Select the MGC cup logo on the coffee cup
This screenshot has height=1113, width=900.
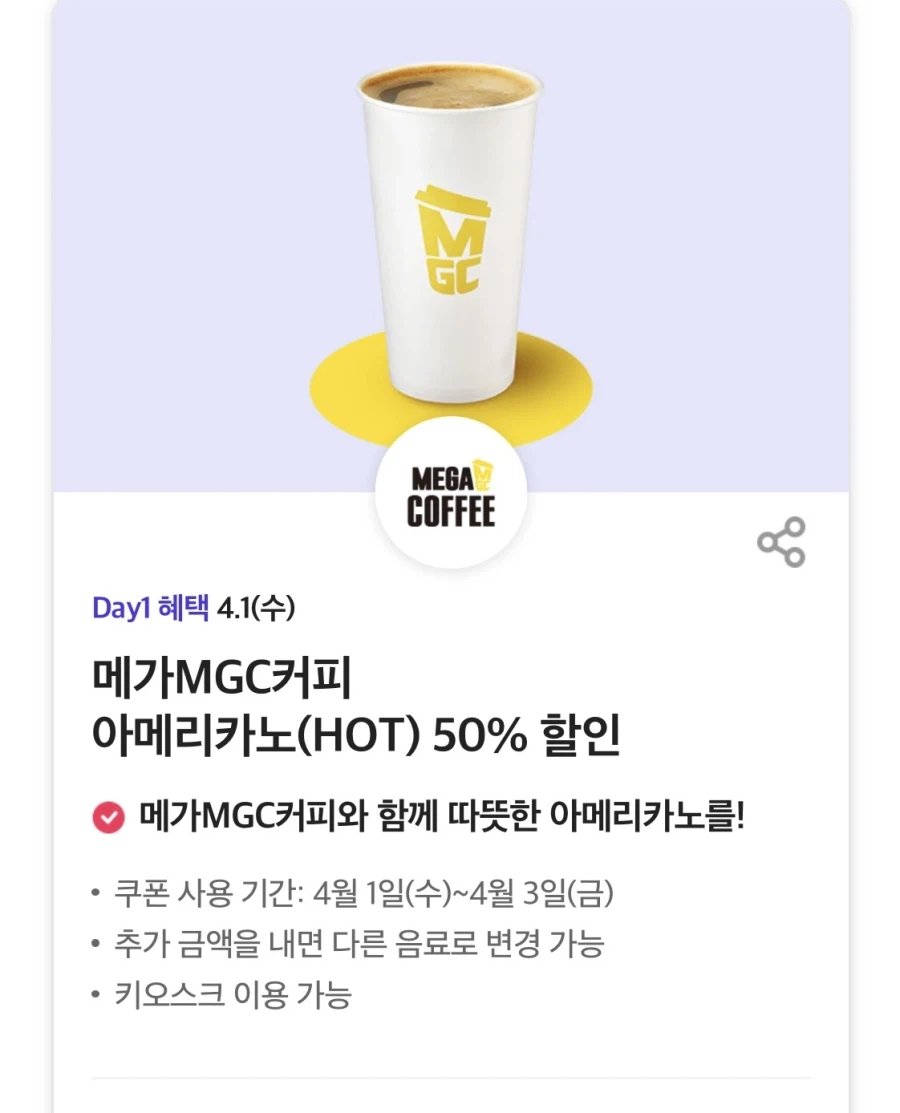[452, 240]
